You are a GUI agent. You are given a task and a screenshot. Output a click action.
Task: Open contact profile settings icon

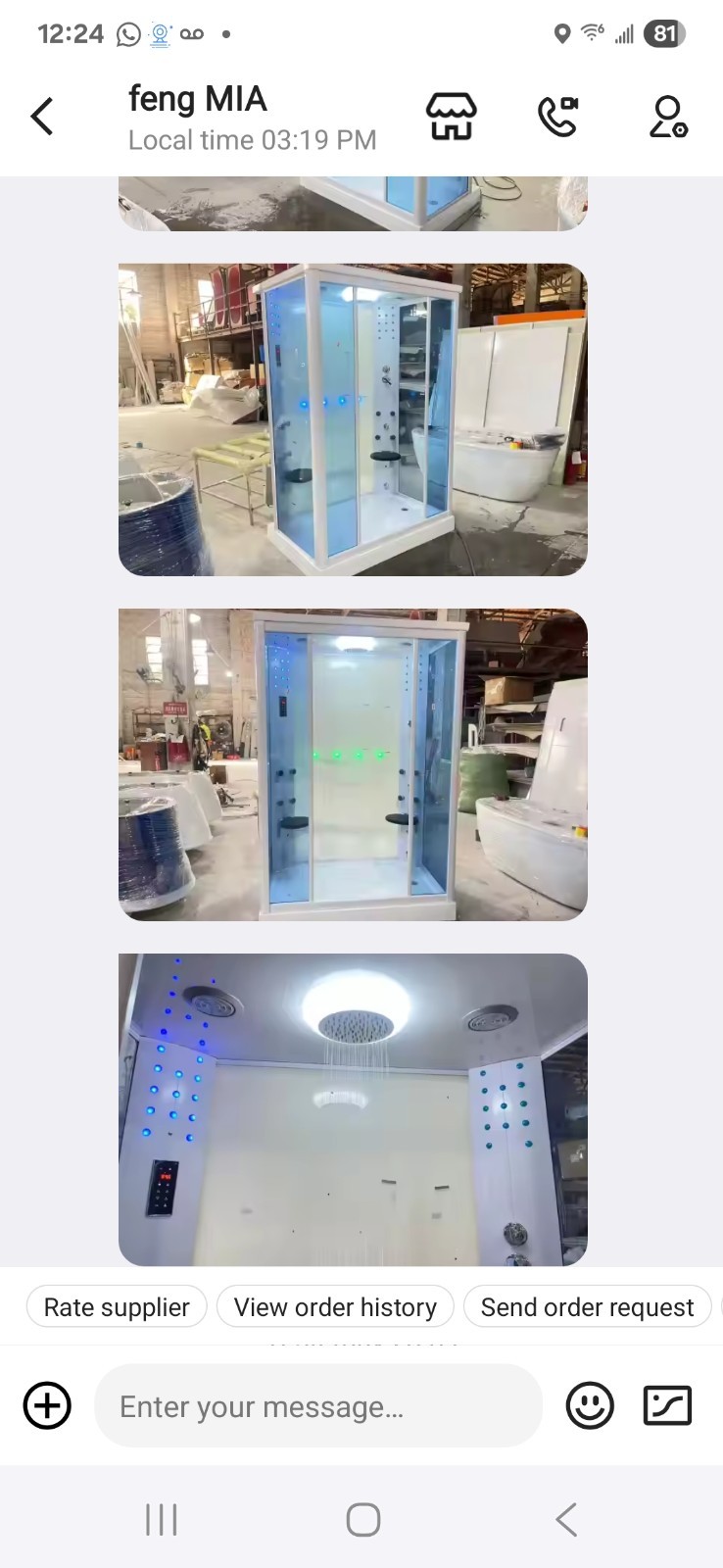point(668,117)
